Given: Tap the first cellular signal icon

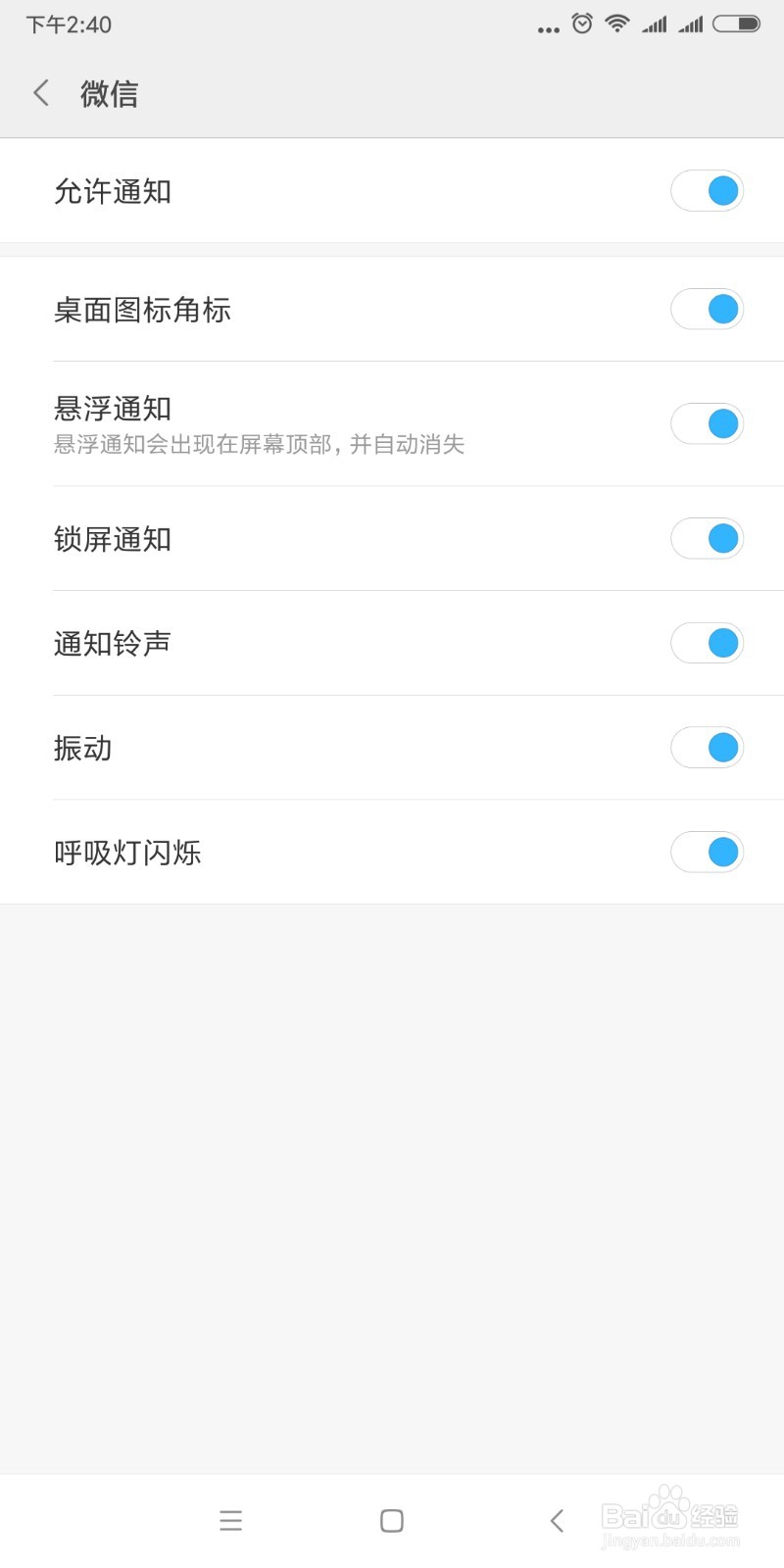Looking at the screenshot, I should coord(654,24).
